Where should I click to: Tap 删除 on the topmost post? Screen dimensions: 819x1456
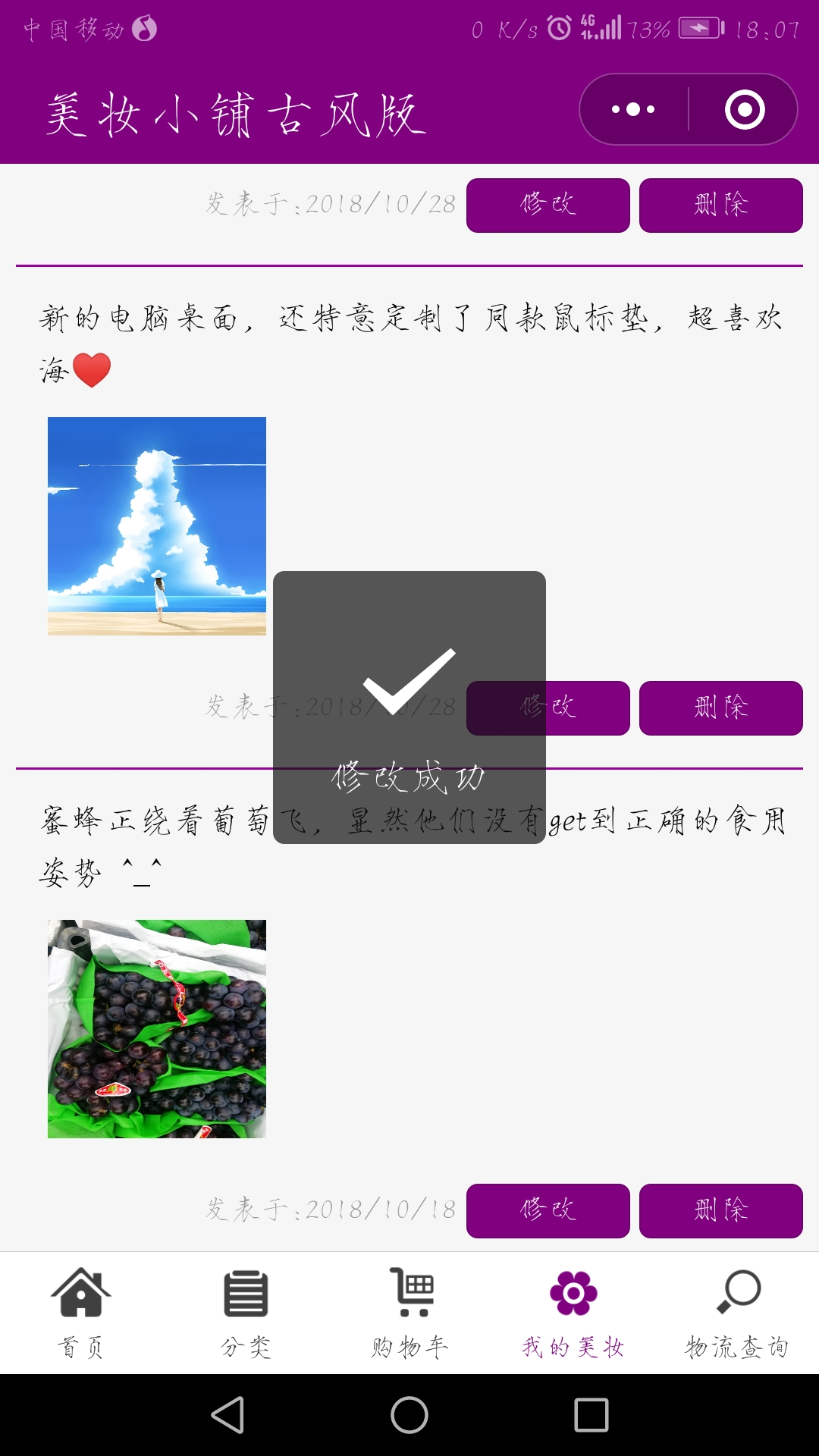(720, 205)
